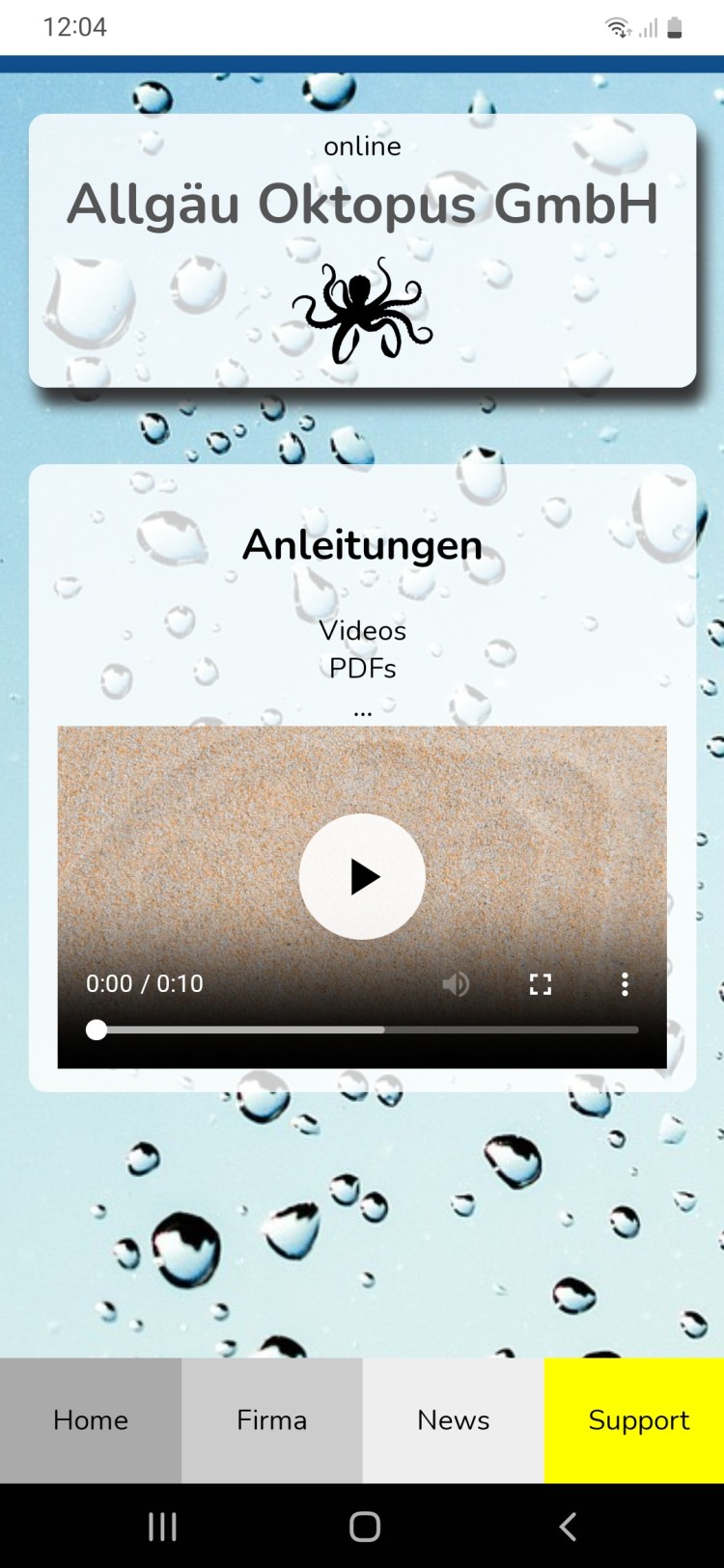This screenshot has height=1568, width=724.
Task: Enter fullscreen video mode
Action: [x=541, y=984]
